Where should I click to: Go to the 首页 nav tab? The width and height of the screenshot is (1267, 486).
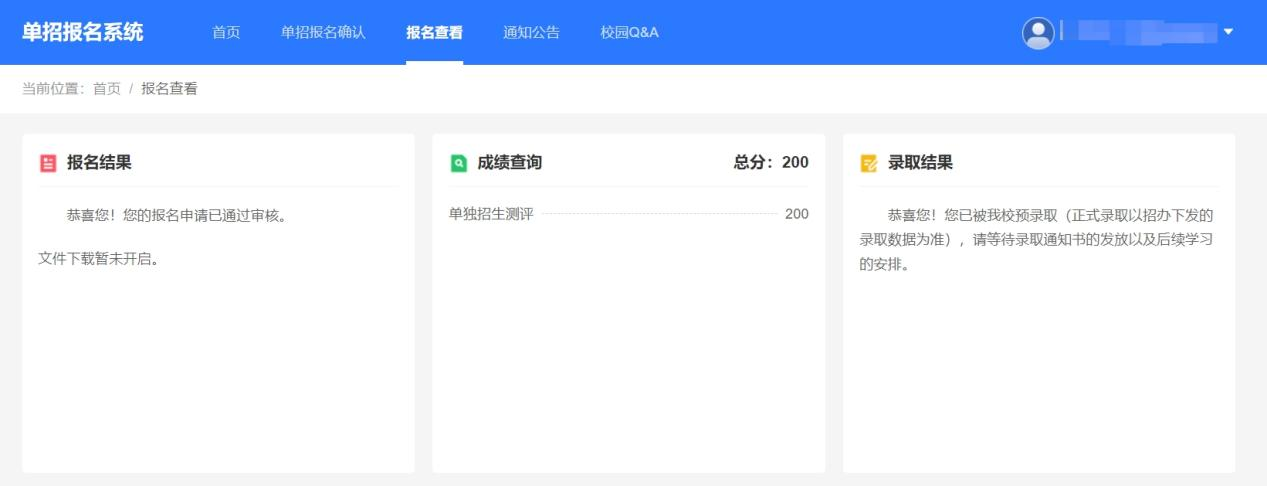[226, 32]
